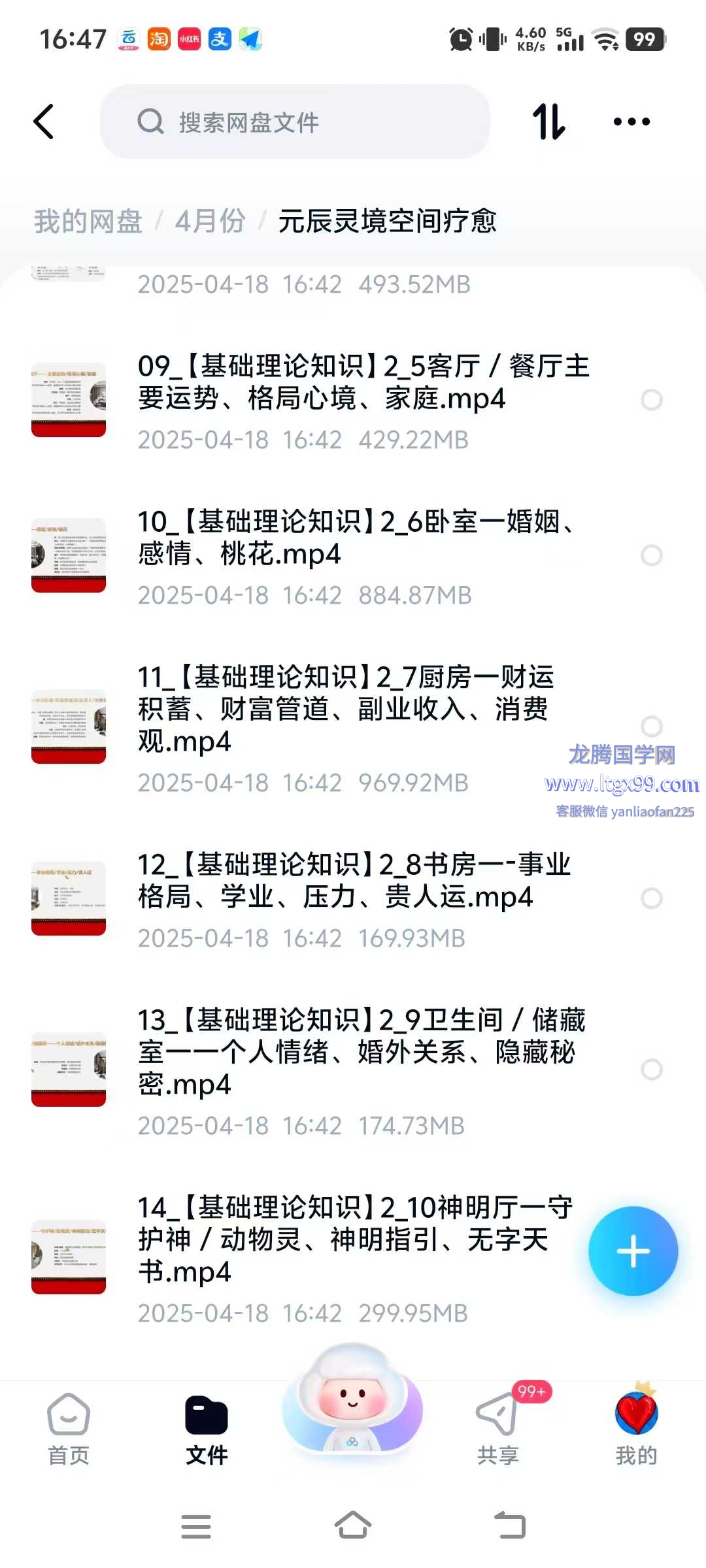Switch to the 首页 tab
This screenshot has height=1568, width=706.
[x=69, y=1430]
